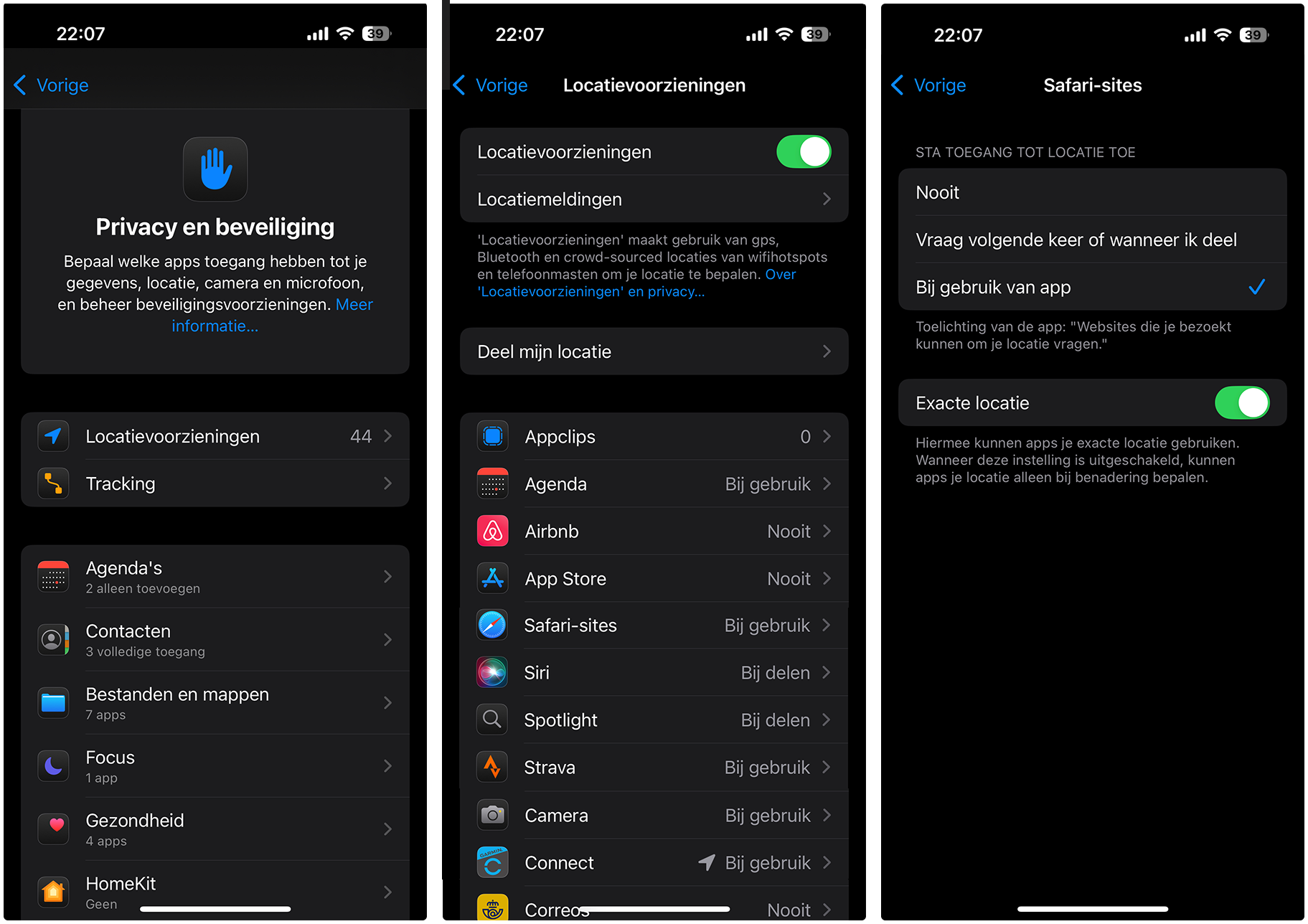The width and height of the screenshot is (1308, 924).
Task: Select Nooit for location access
Action: [1091, 192]
